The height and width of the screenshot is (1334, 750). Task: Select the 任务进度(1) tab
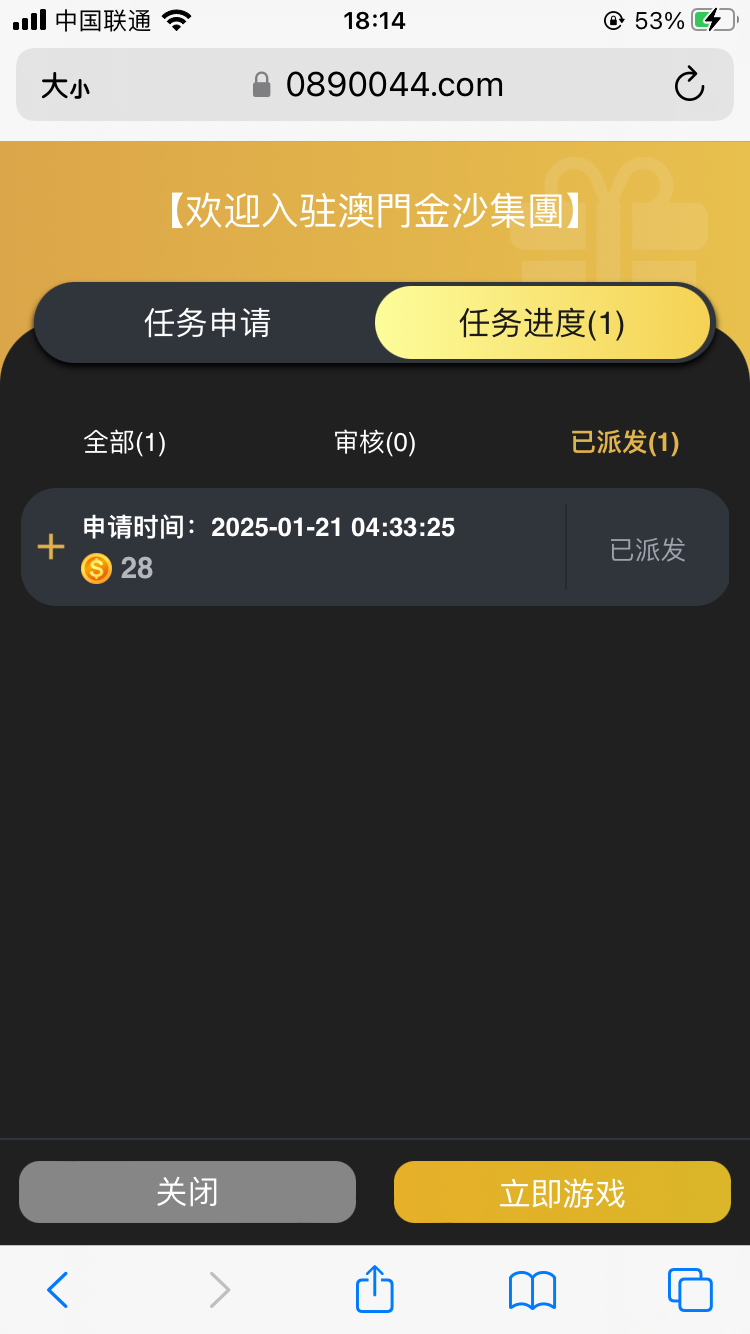coord(542,323)
